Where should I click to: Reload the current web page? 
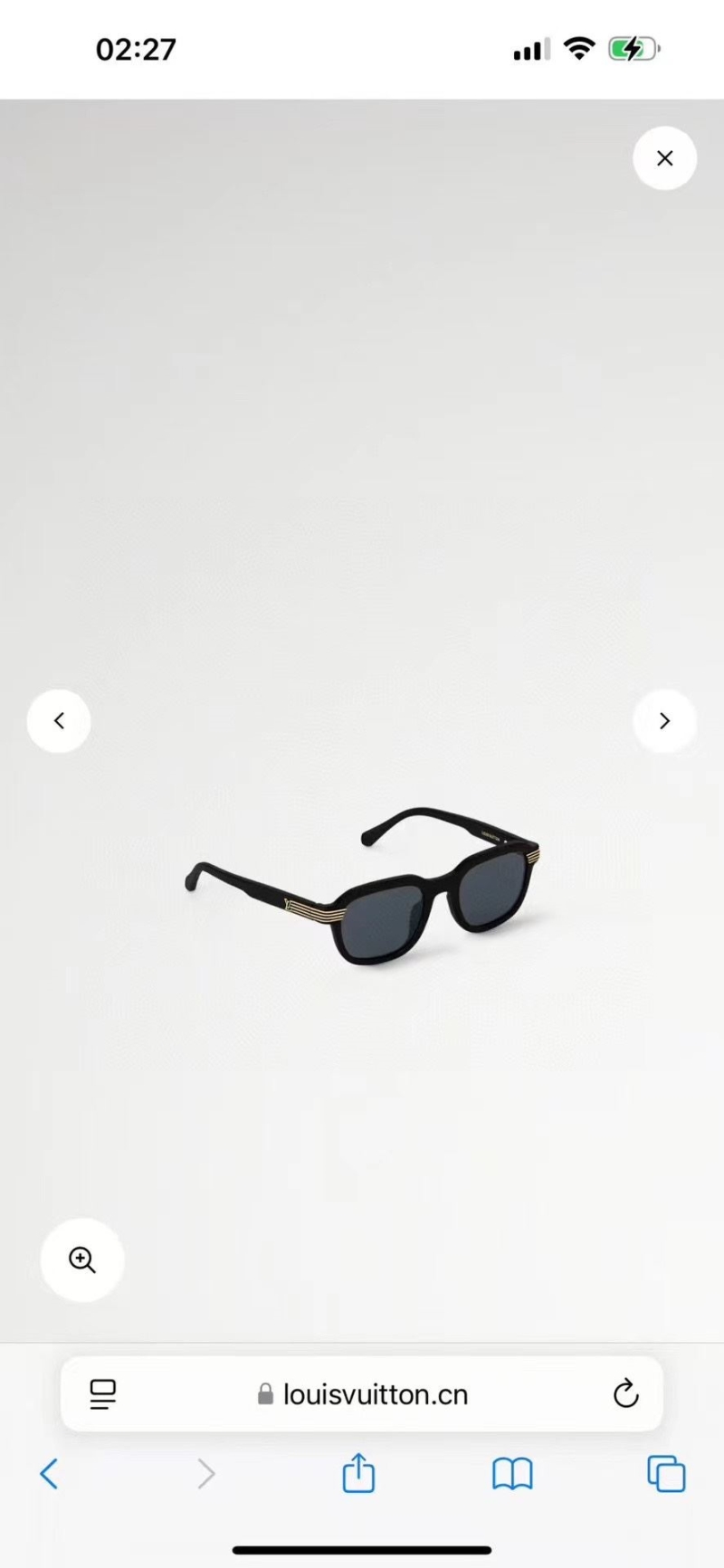[x=625, y=1394]
